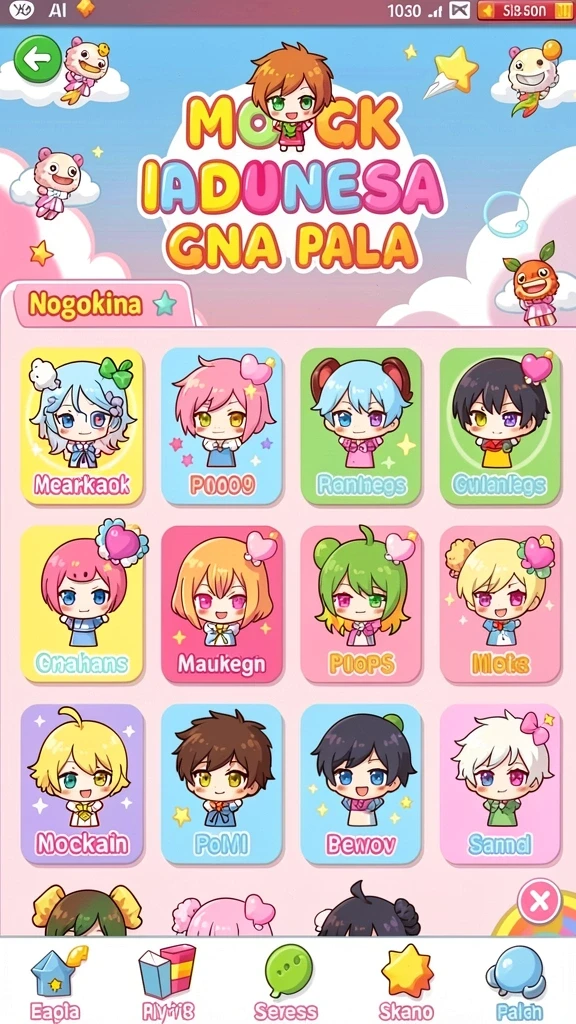Dismiss with the pink X button
576x1024 pixels.
(539, 901)
